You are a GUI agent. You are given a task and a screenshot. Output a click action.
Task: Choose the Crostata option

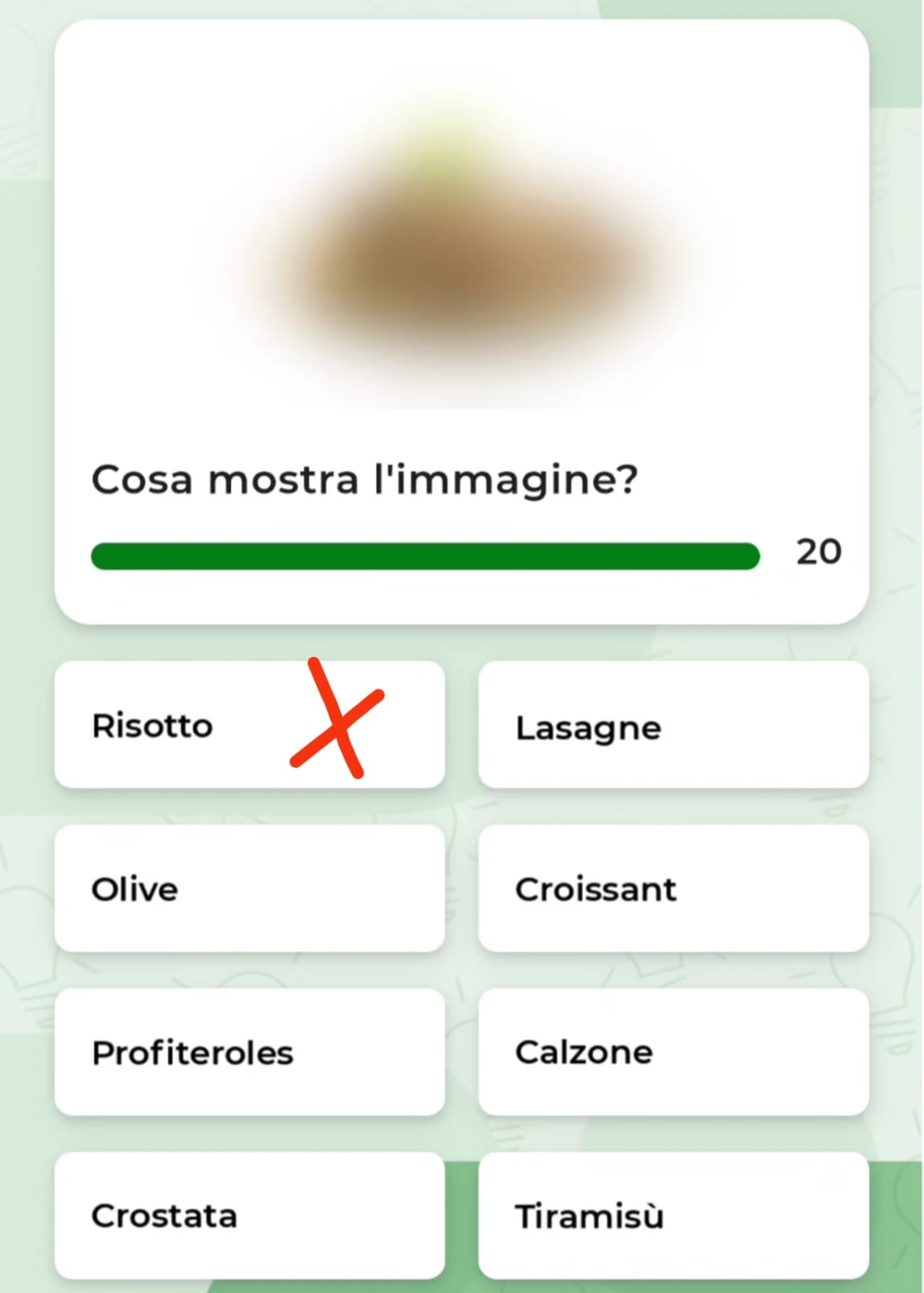(x=249, y=1215)
